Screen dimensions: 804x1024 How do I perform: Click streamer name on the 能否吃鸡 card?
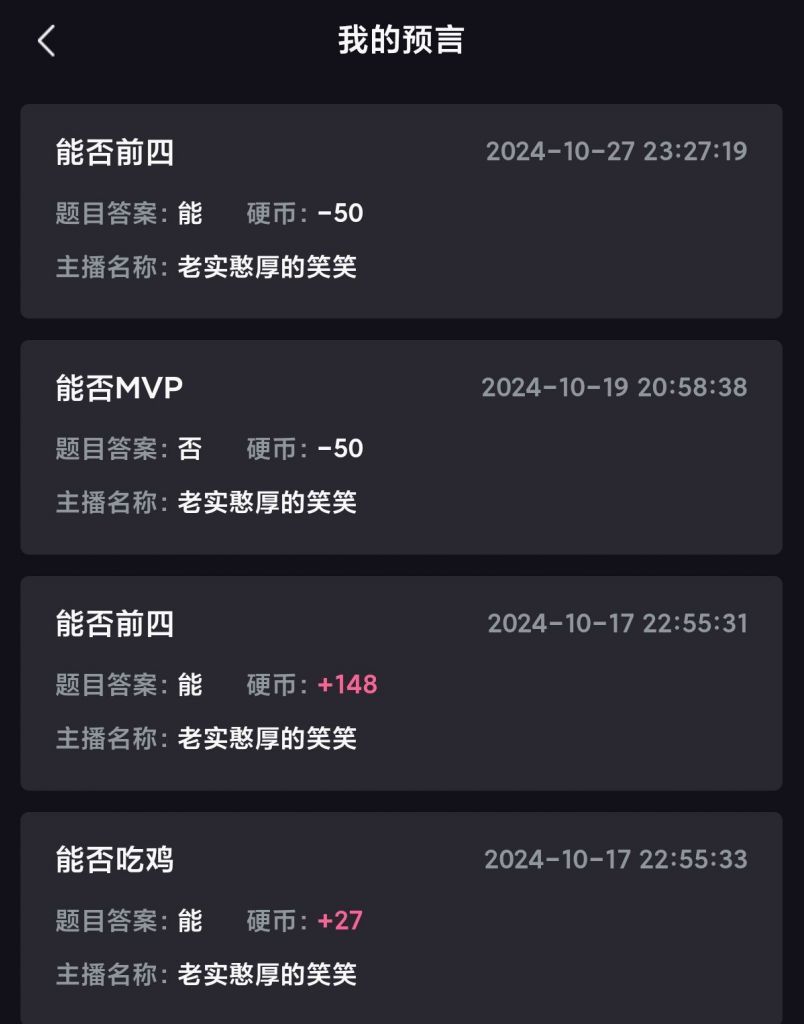pos(268,976)
